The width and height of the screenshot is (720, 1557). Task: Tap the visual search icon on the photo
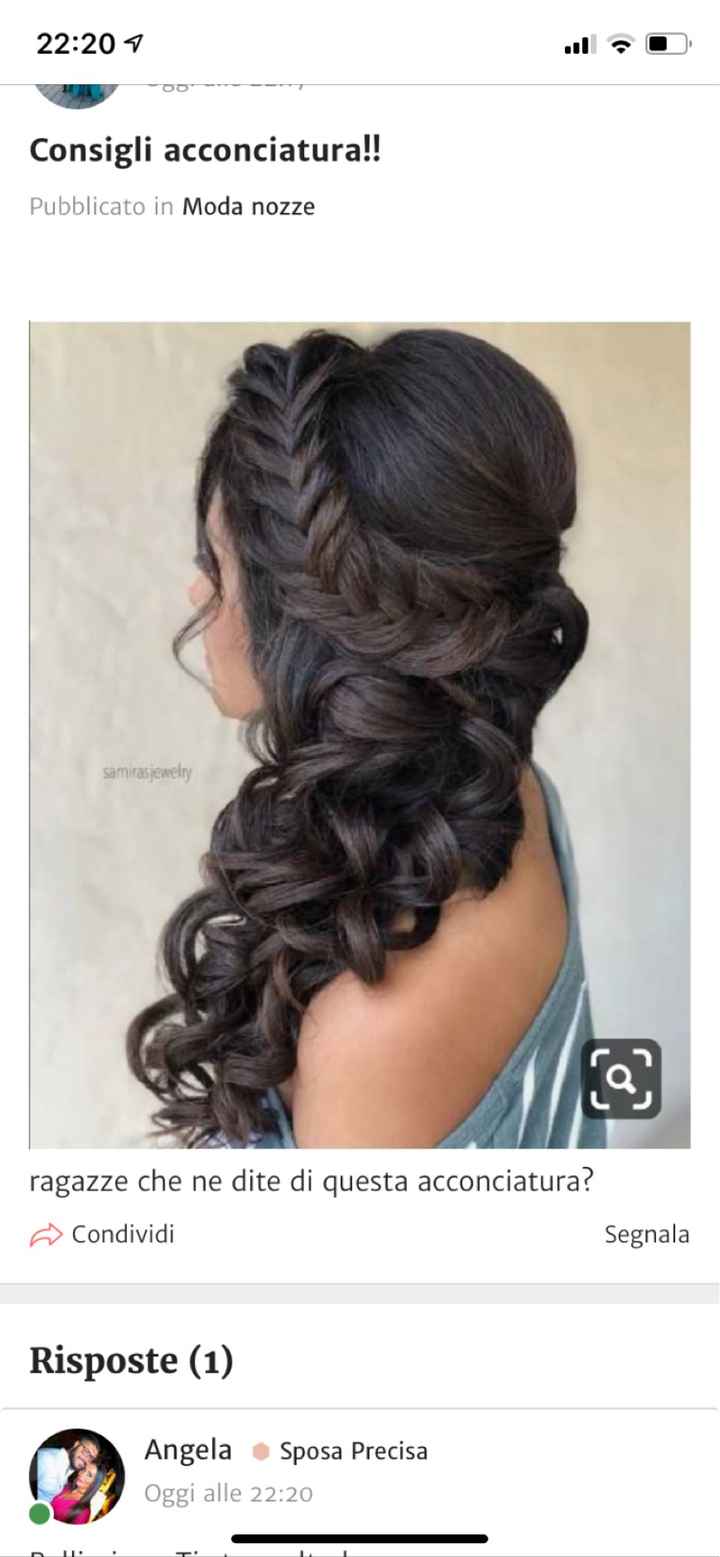click(x=621, y=1078)
